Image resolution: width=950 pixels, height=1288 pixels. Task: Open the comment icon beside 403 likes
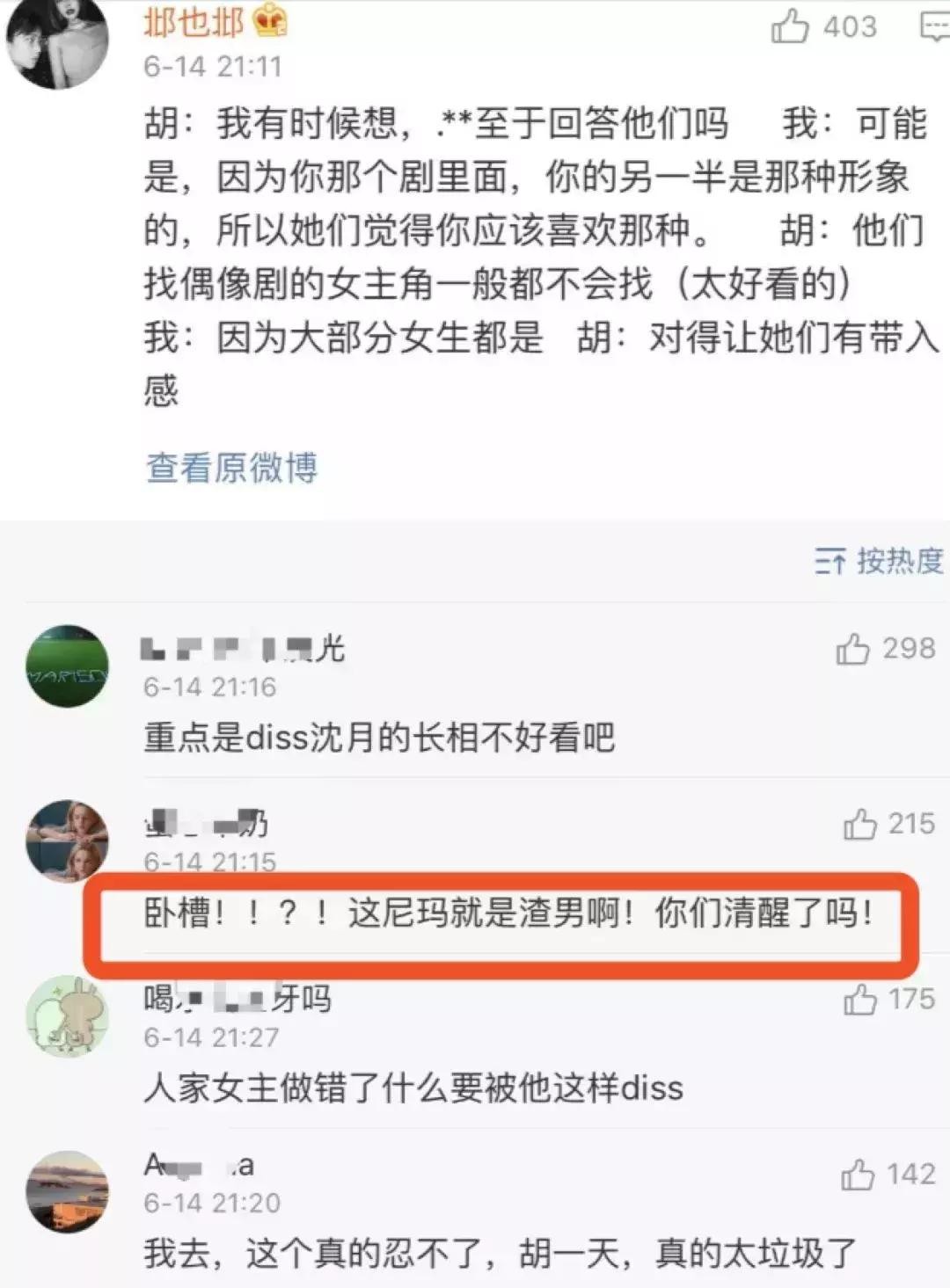(x=934, y=26)
